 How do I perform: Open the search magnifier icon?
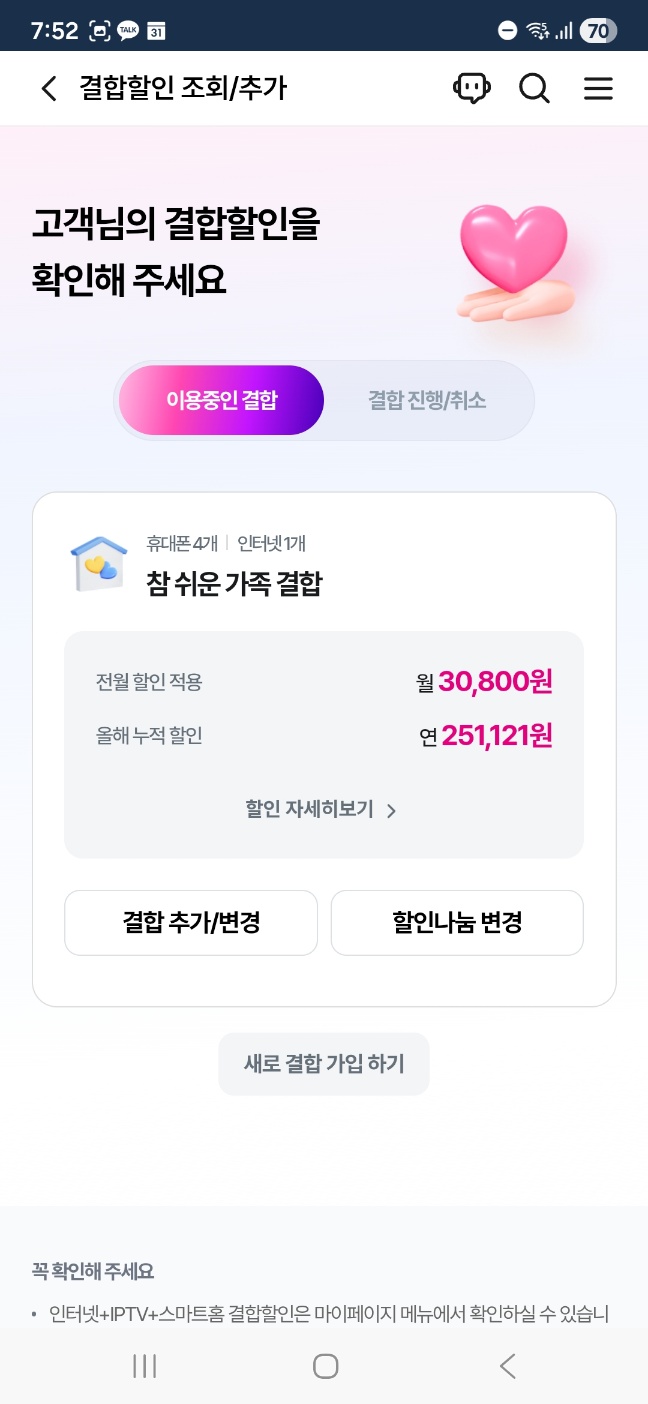[x=534, y=89]
